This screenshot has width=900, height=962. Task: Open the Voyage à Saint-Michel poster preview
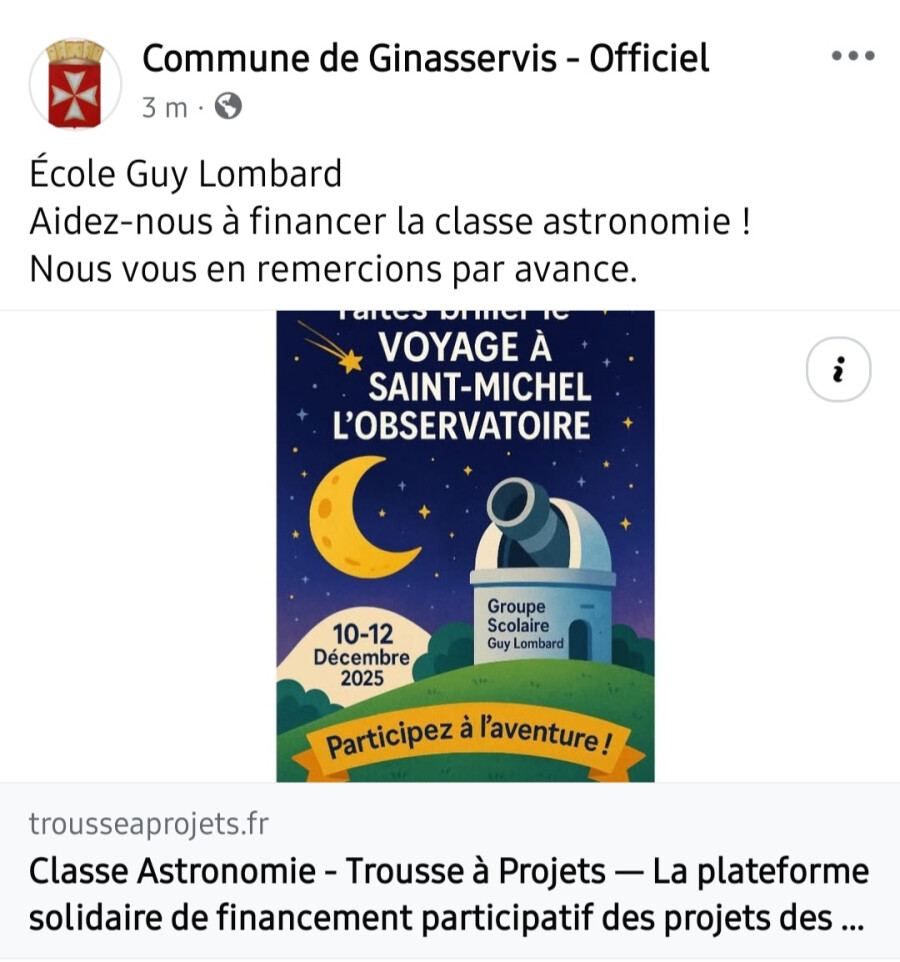tap(465, 546)
